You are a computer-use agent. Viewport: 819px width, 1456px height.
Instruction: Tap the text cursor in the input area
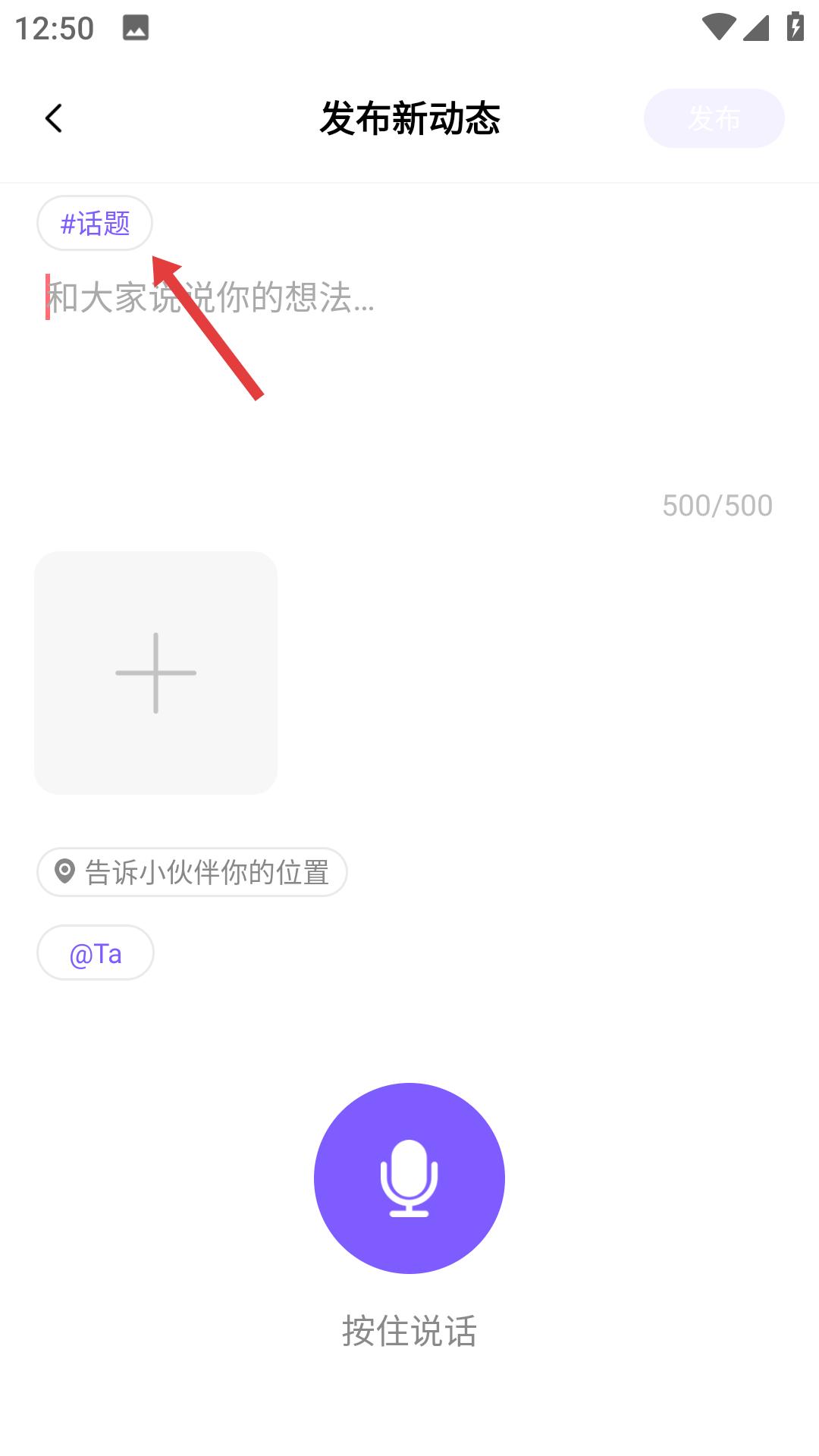pyautogui.click(x=49, y=296)
